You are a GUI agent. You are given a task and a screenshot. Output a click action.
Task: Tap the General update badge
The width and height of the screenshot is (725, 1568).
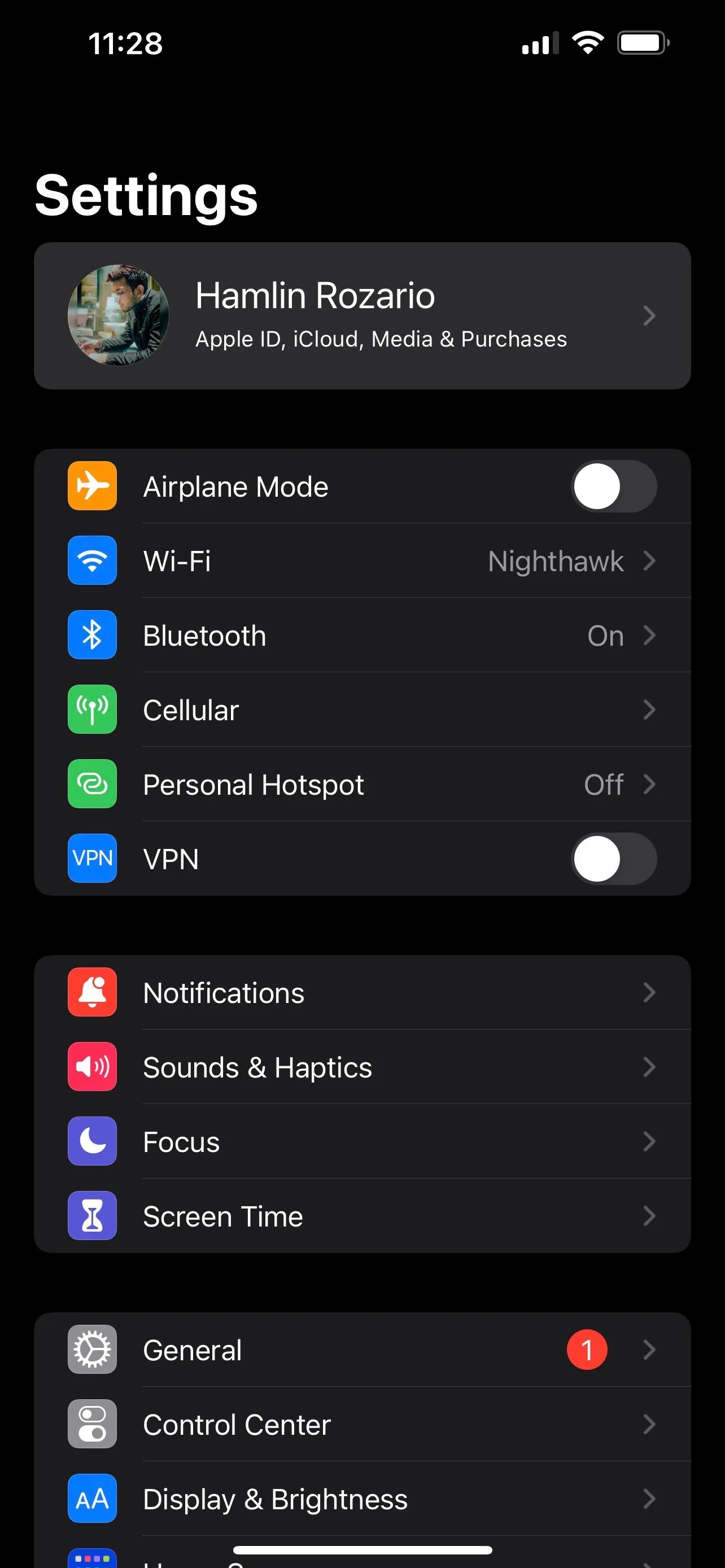(587, 1350)
